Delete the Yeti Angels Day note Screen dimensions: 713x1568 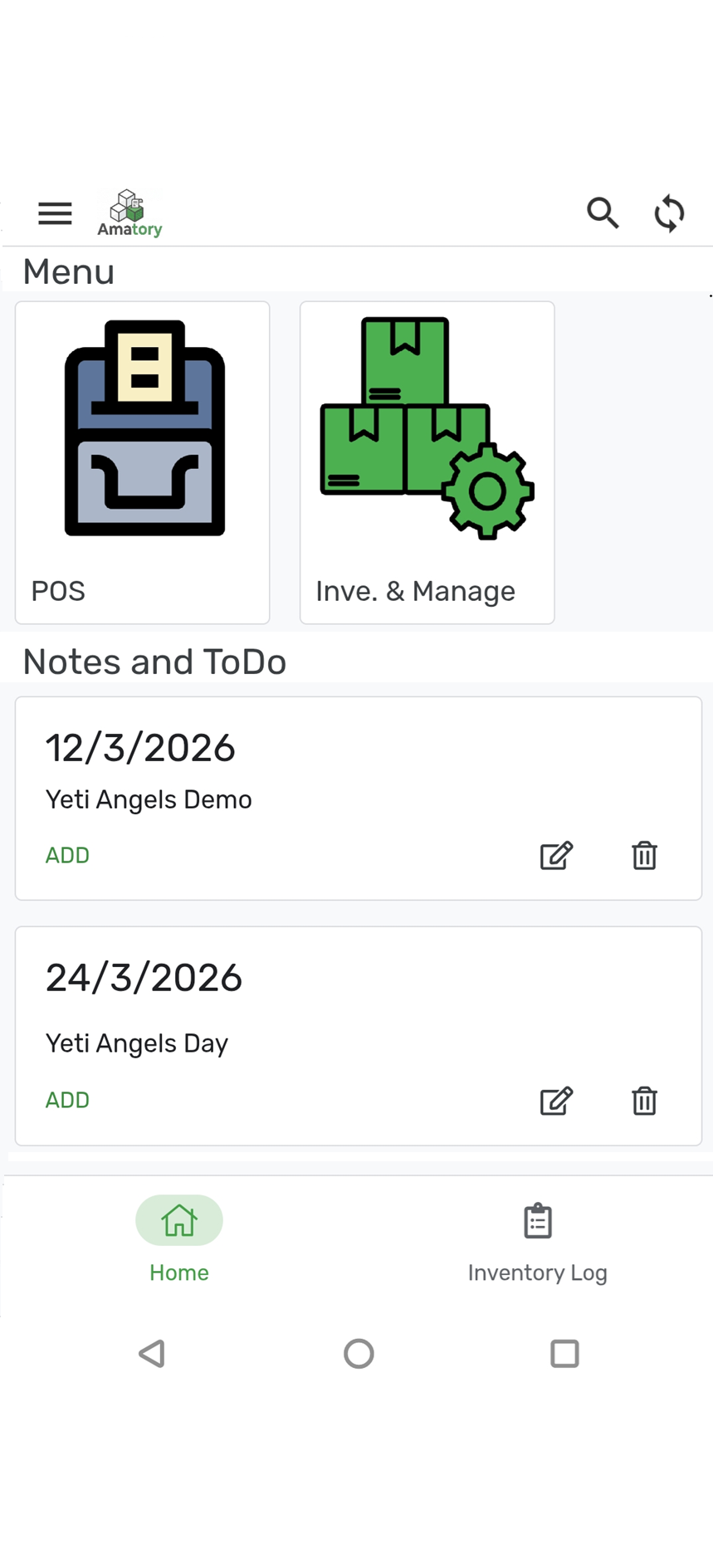(644, 1102)
